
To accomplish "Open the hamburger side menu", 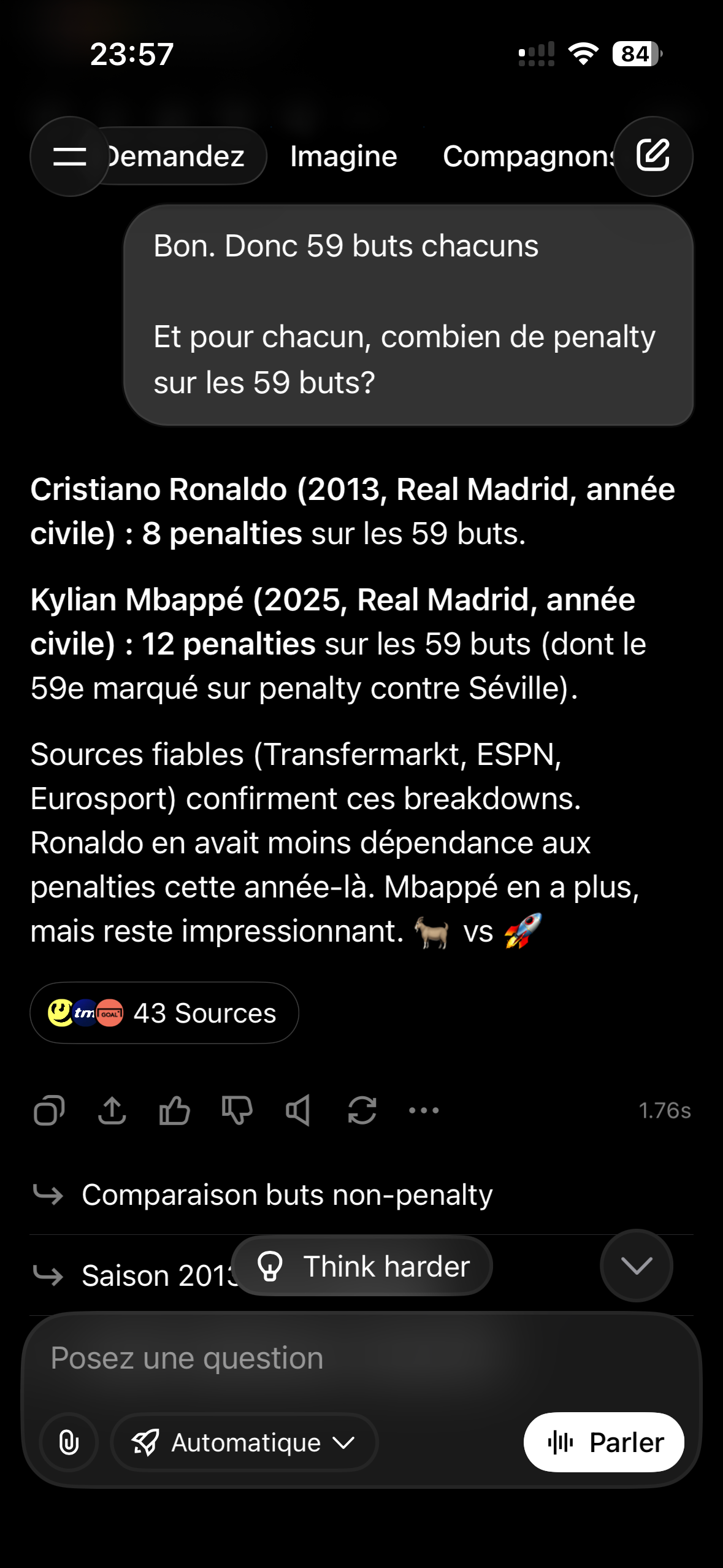I will pos(69,156).
